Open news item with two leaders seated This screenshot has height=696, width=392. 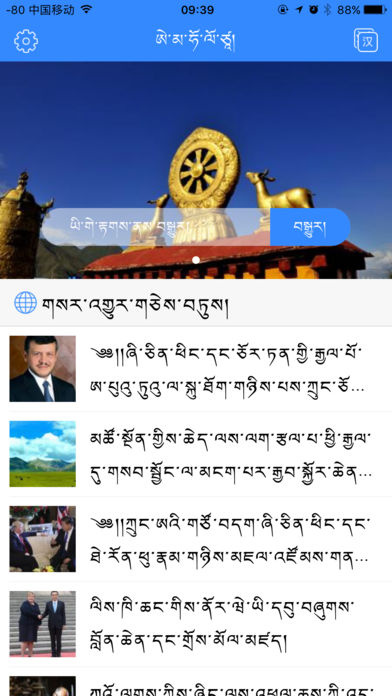pos(196,539)
